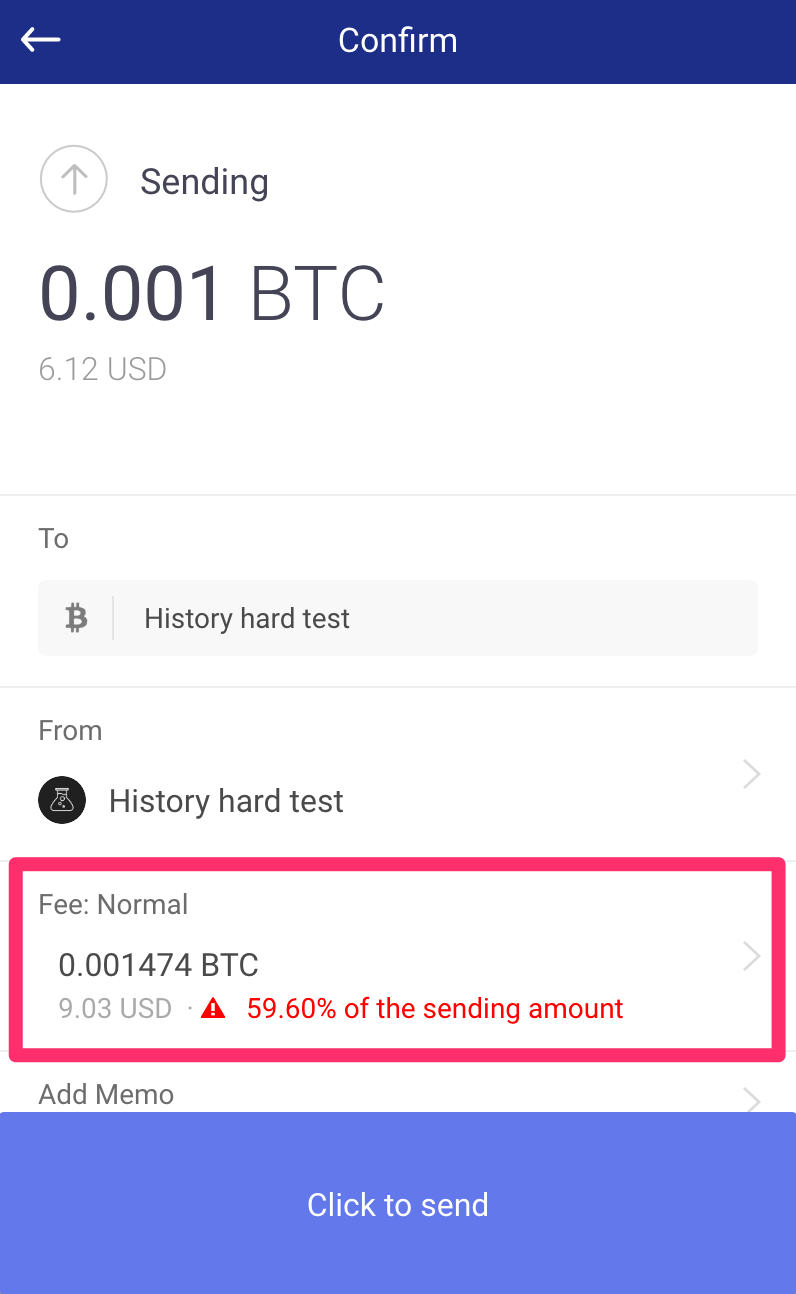
Task: Click the Confirm title in the top bar
Action: (x=398, y=40)
